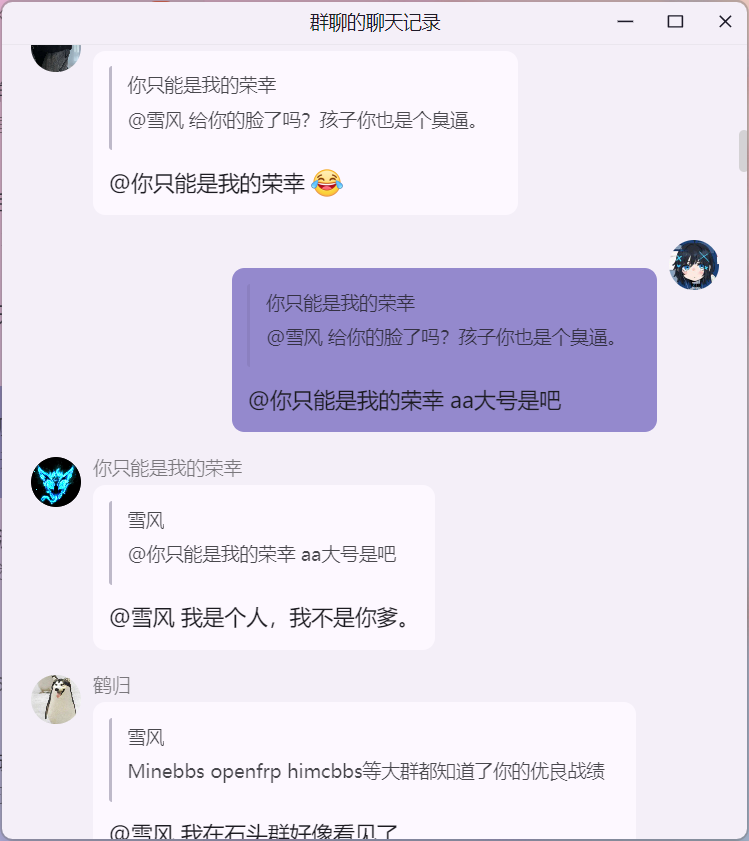Screen dimensions: 749x841
Task: Open 你只能是我的荣幸's blue glowing avatar
Action: (56, 482)
